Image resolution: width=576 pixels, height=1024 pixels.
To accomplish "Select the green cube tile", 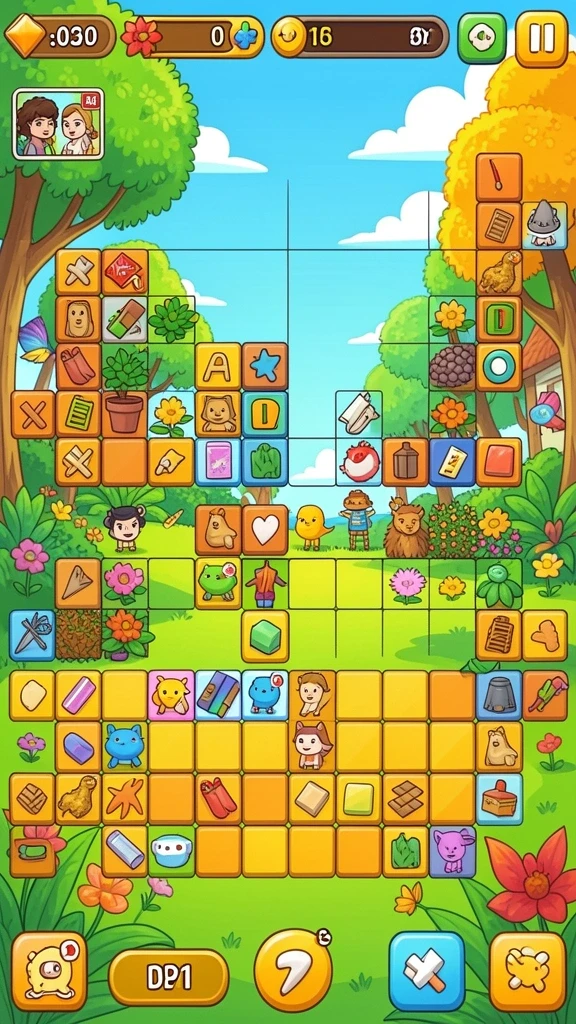I will (265, 635).
